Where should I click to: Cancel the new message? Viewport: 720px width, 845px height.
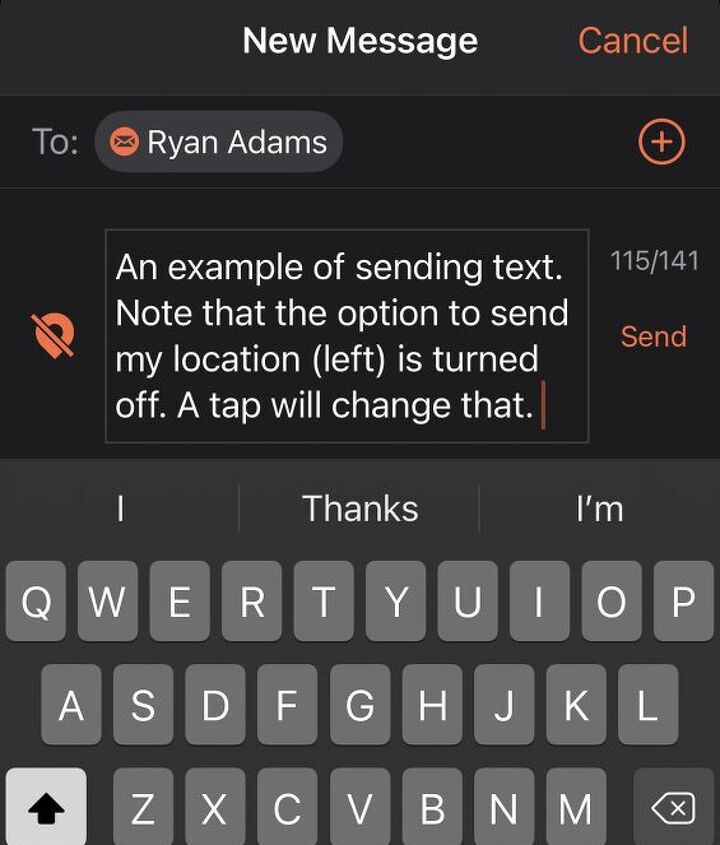point(632,41)
